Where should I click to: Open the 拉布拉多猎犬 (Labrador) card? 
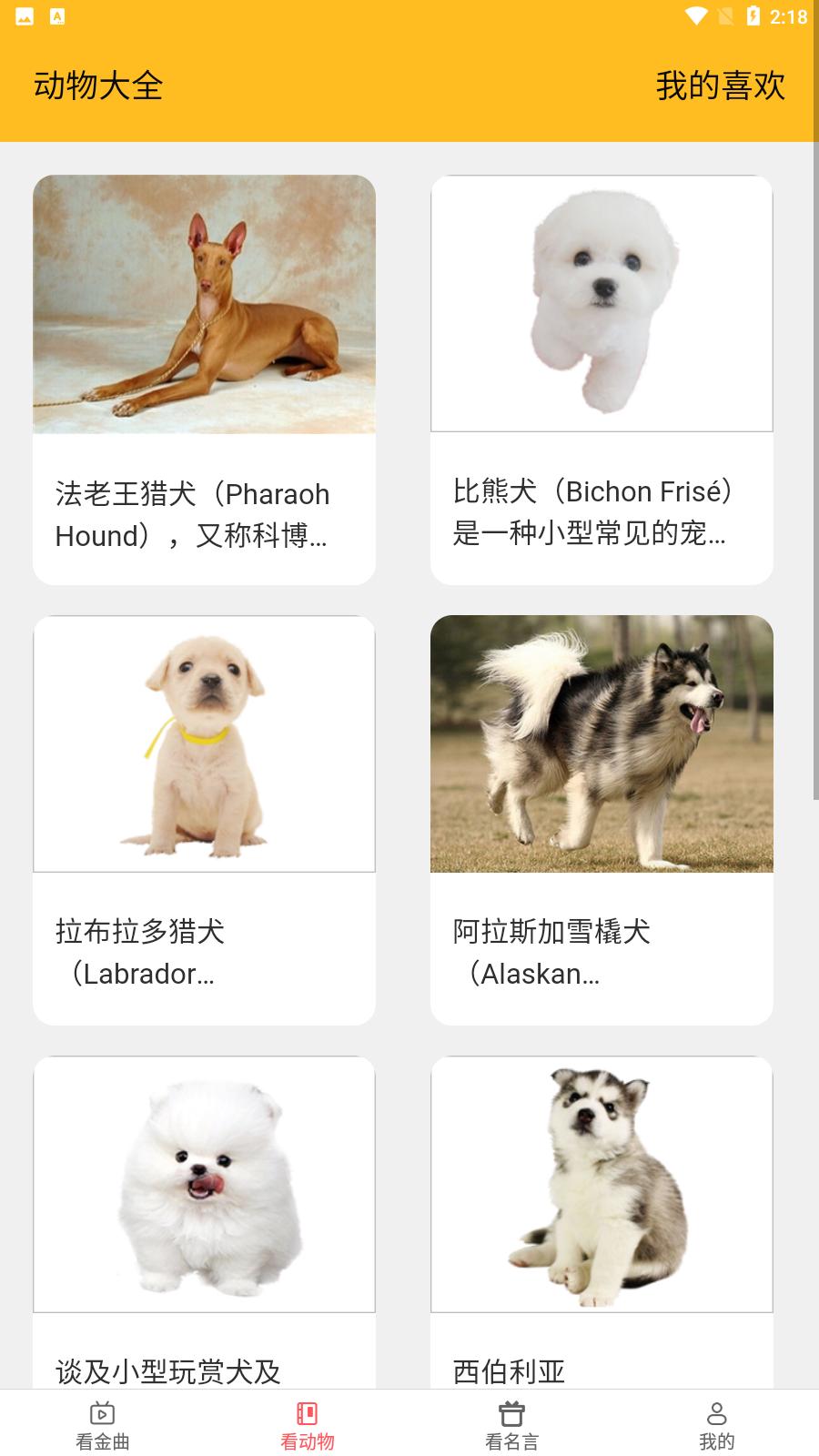pos(204,820)
